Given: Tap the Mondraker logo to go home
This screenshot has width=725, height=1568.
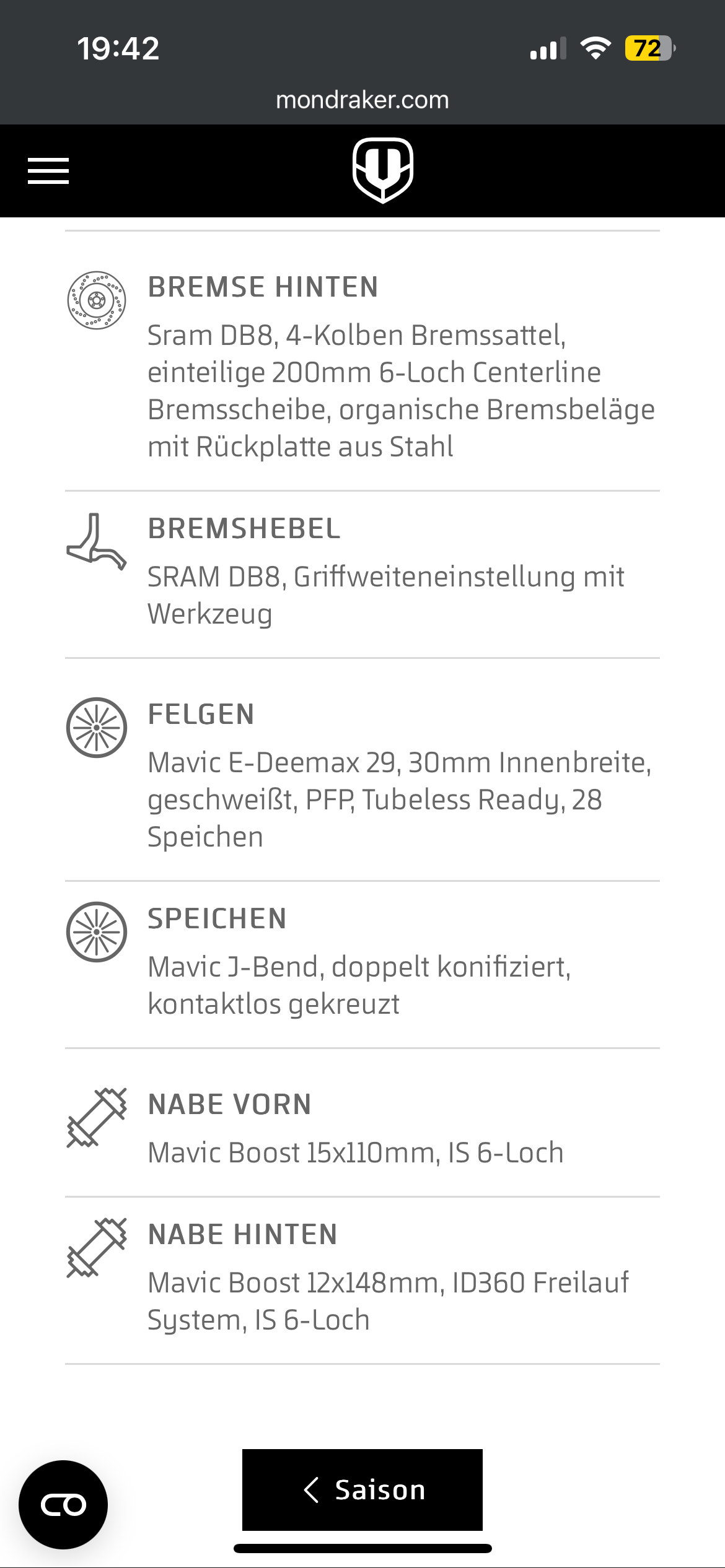Looking at the screenshot, I should click(382, 170).
